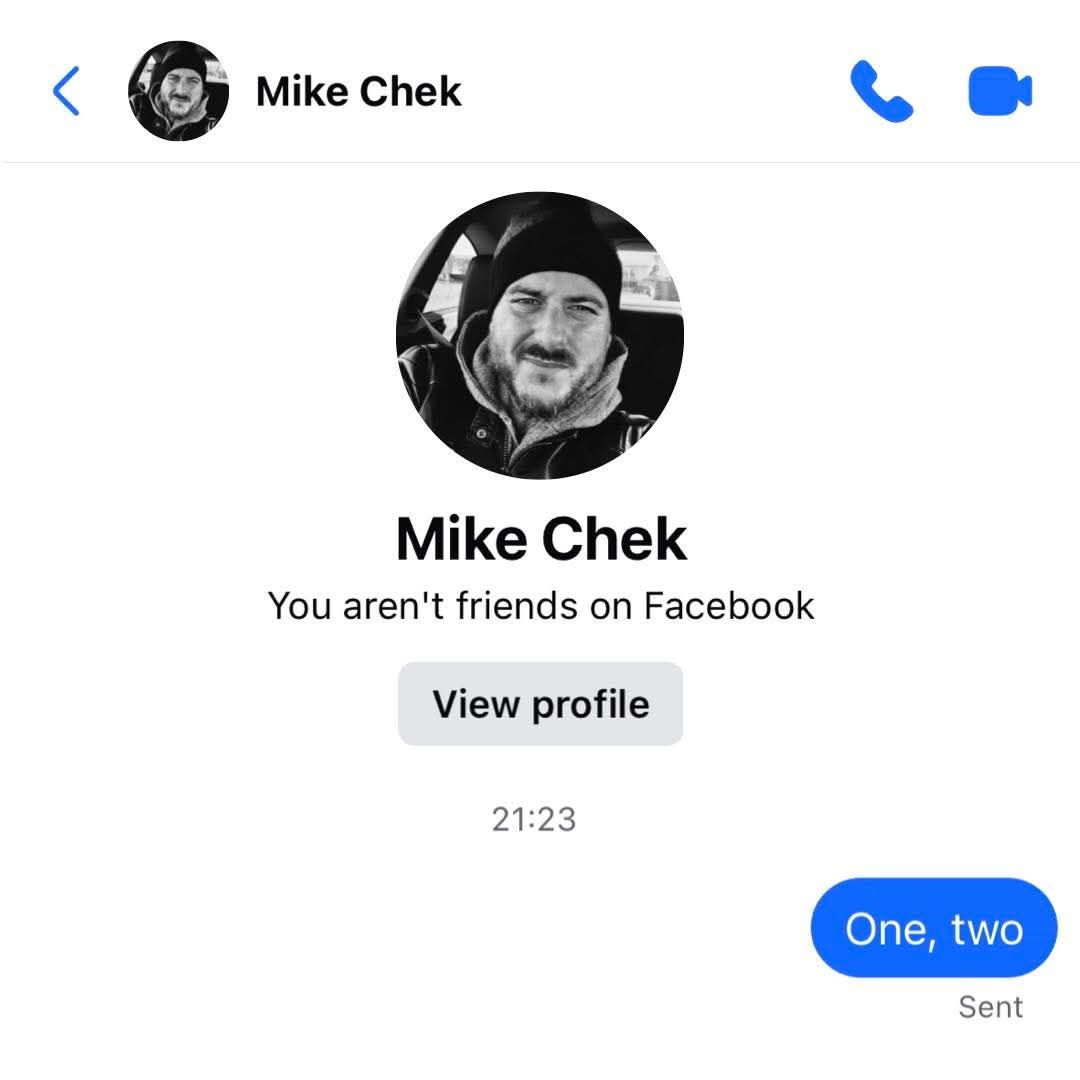Open the large Mike Chek profile picture
The height and width of the screenshot is (1080, 1080).
(540, 335)
